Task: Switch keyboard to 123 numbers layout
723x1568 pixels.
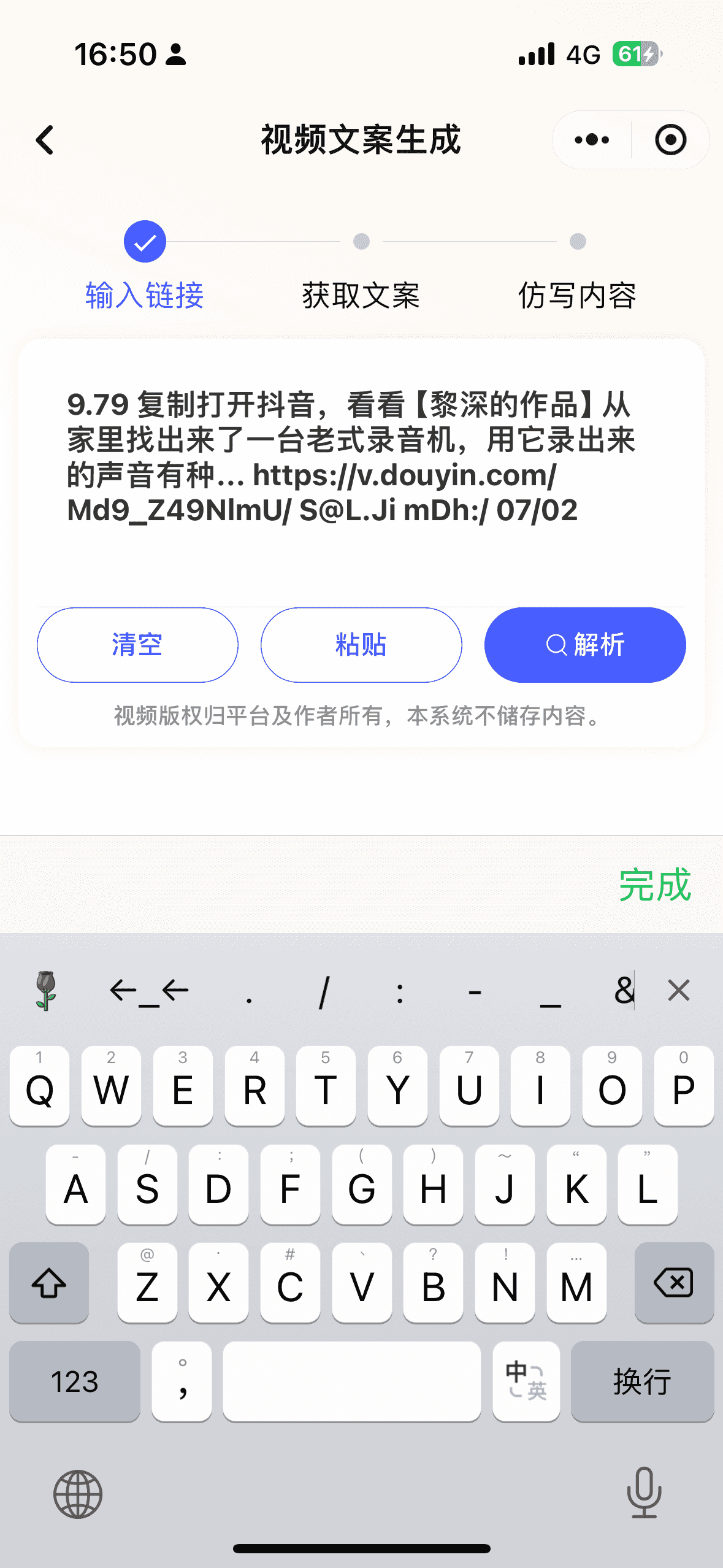Action: click(x=75, y=1382)
